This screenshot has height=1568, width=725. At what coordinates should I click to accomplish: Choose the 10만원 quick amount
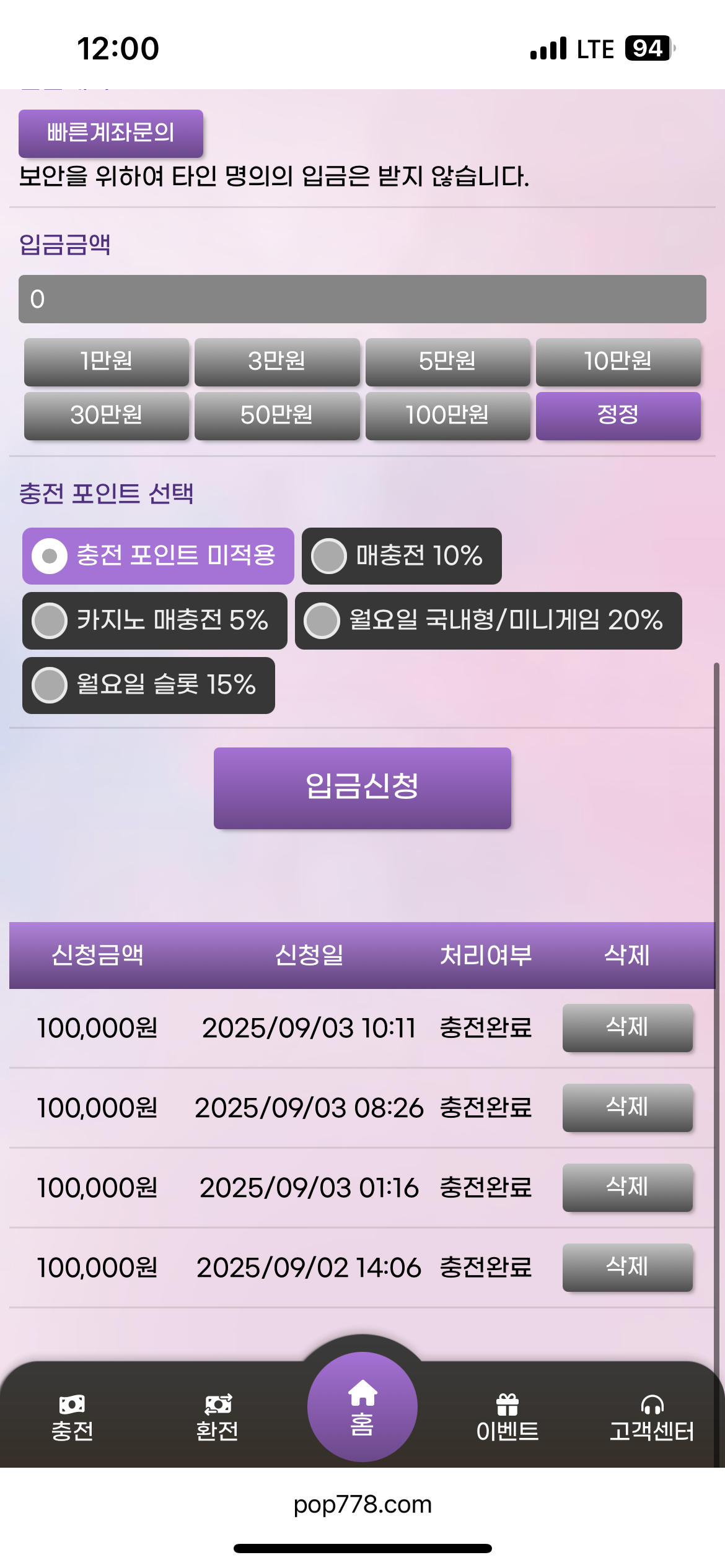point(618,362)
